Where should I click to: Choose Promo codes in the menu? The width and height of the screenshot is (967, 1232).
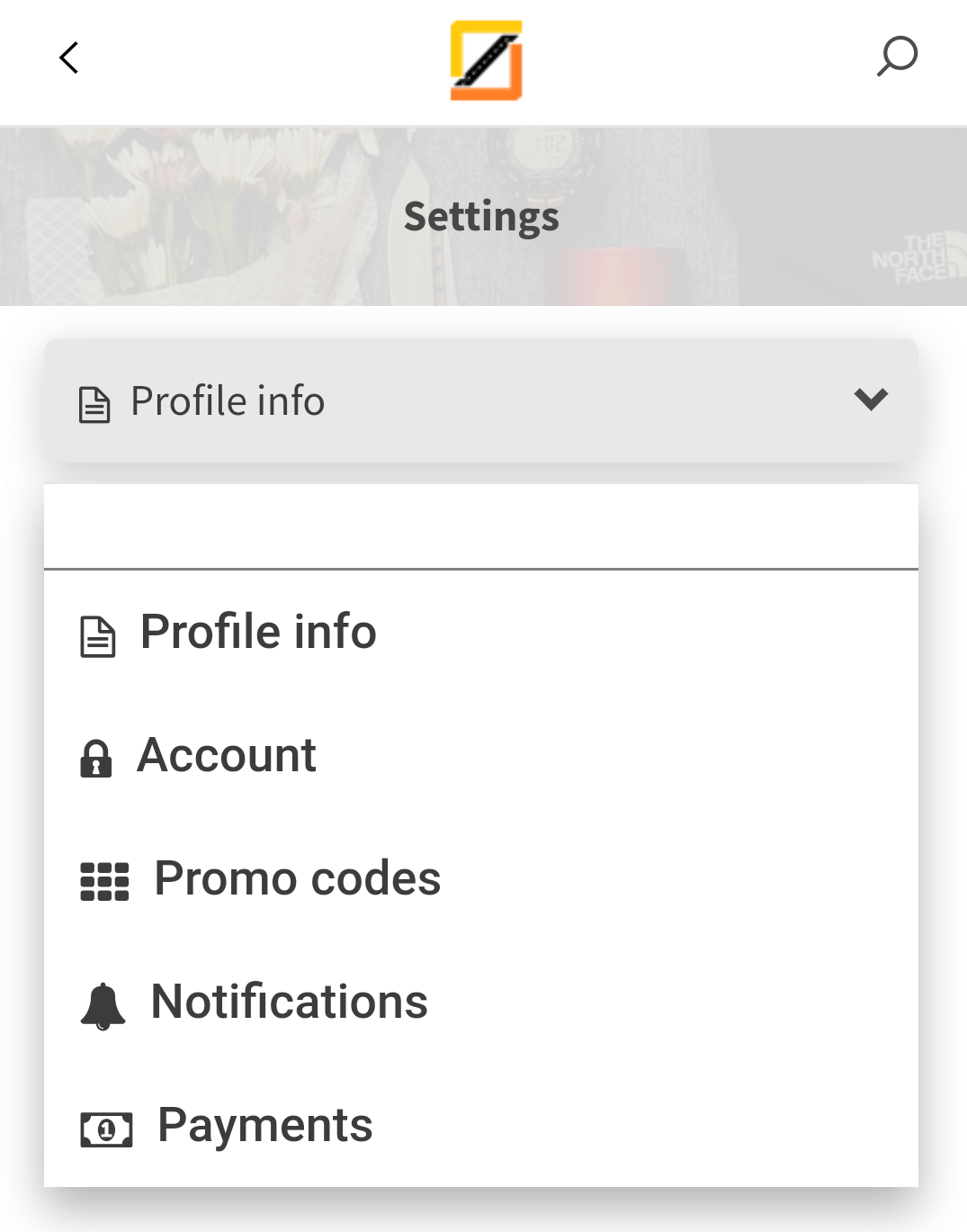click(x=297, y=878)
